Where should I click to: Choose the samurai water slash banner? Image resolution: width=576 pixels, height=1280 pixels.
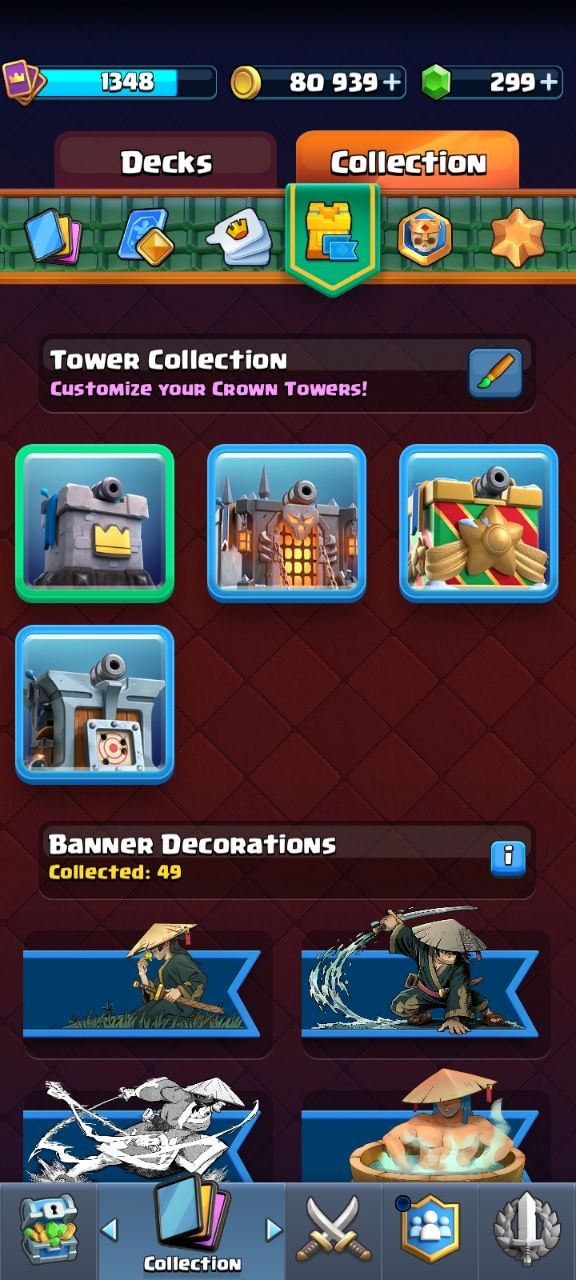pos(426,973)
